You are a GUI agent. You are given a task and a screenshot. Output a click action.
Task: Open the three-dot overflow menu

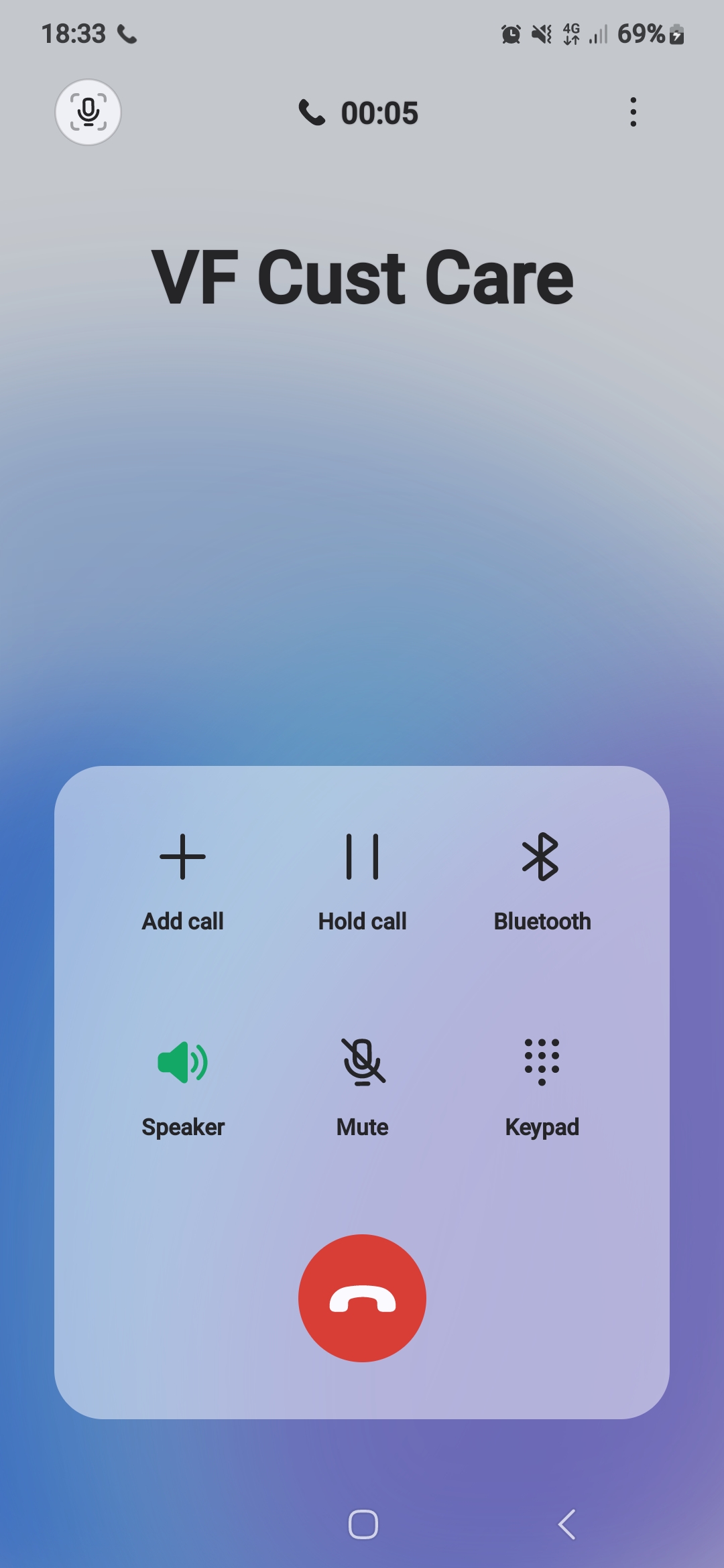click(633, 112)
